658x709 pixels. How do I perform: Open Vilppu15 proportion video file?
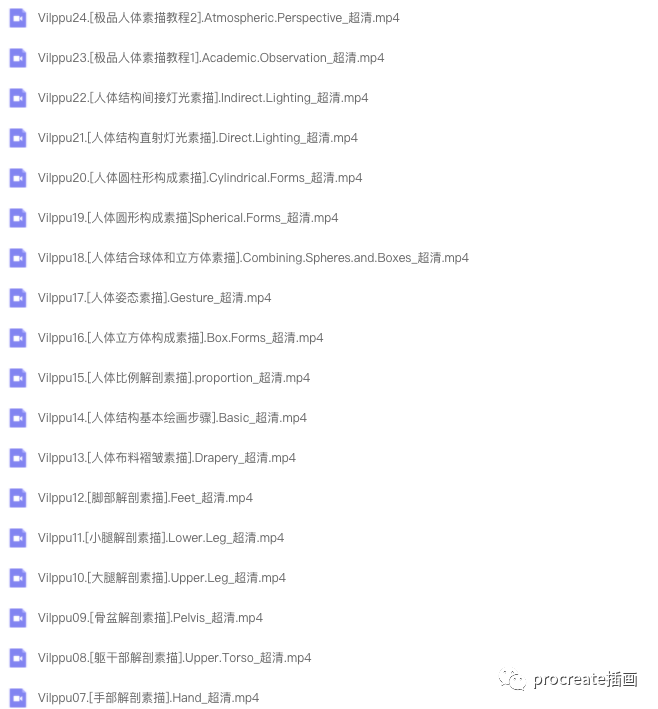(173, 378)
